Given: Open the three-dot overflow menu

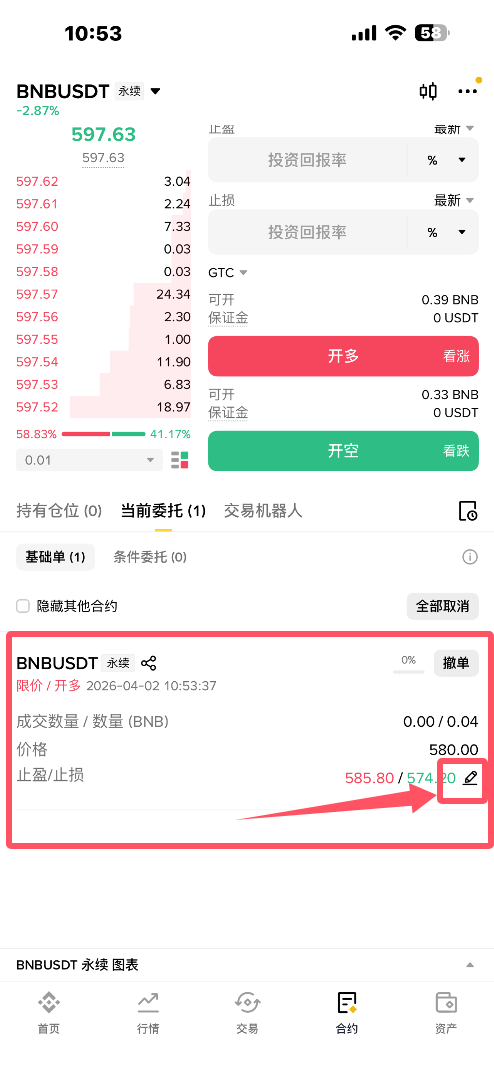Looking at the screenshot, I should pos(468,91).
